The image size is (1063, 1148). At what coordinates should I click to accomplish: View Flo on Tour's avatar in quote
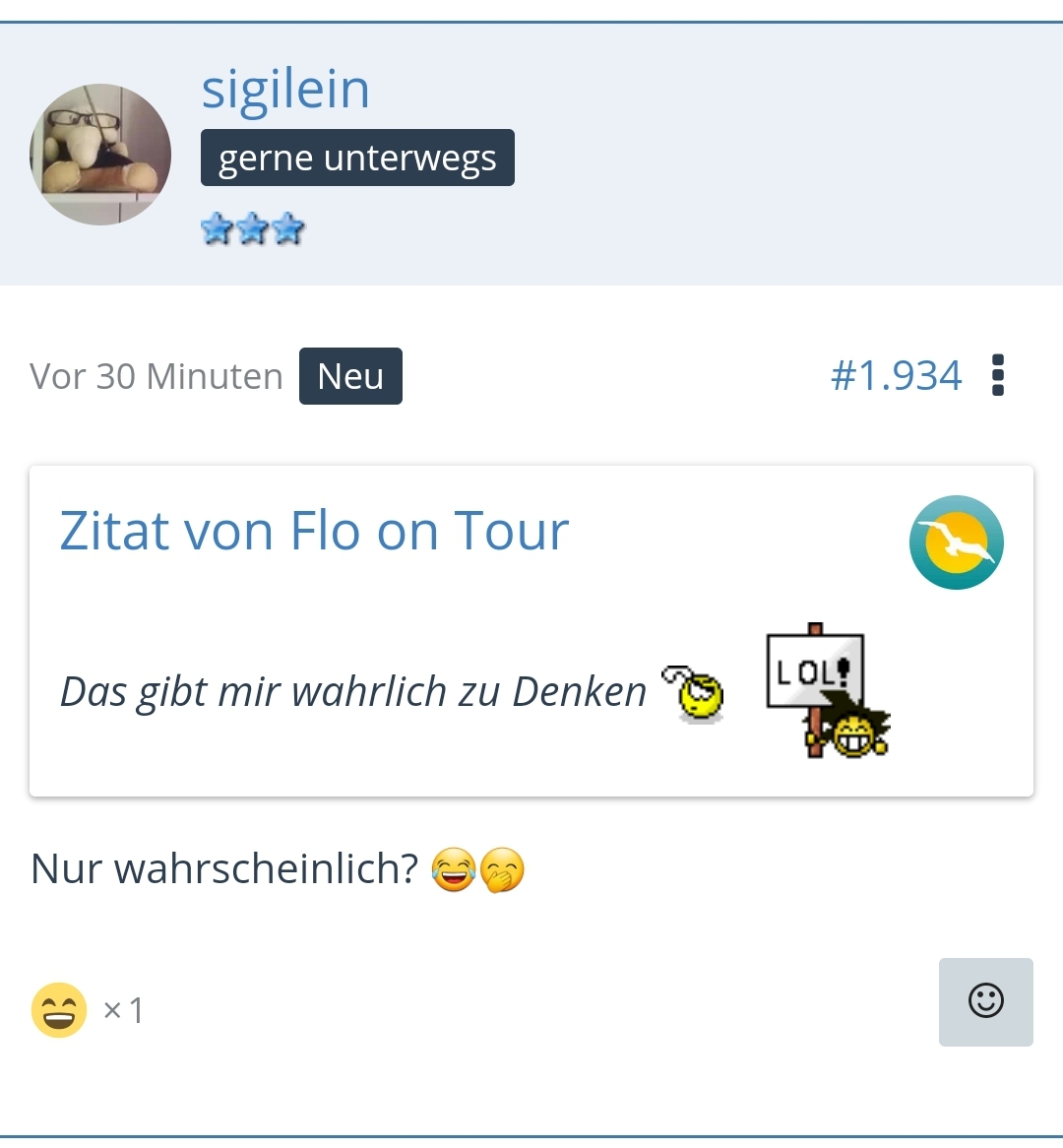956,542
